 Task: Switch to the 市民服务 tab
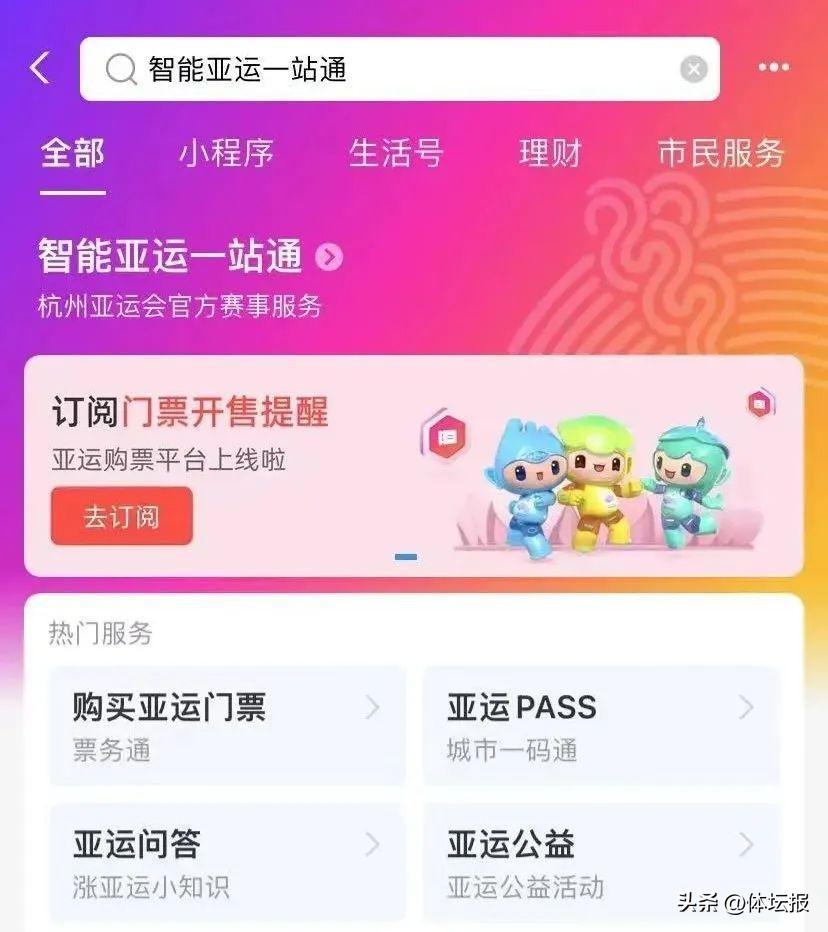[x=720, y=153]
